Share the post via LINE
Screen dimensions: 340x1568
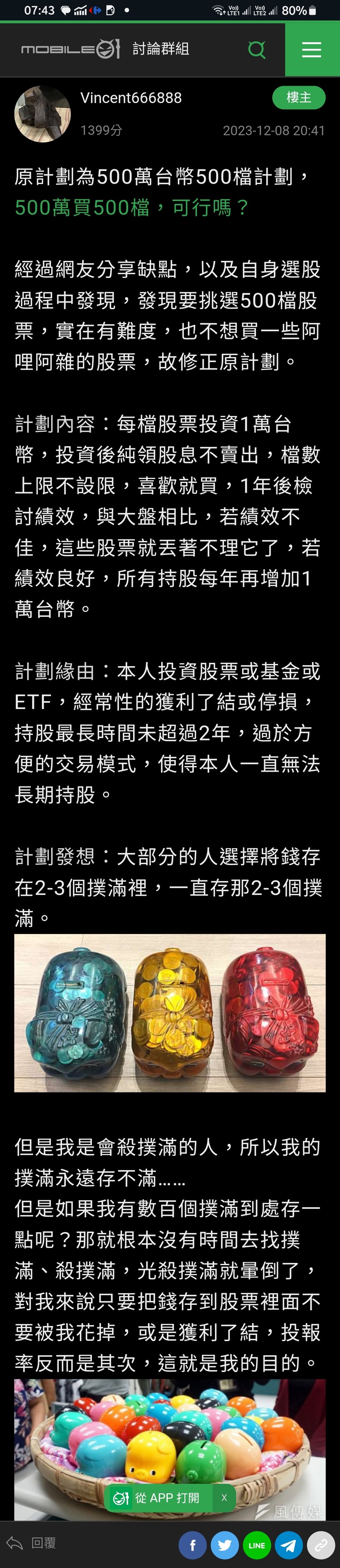coord(257,1545)
